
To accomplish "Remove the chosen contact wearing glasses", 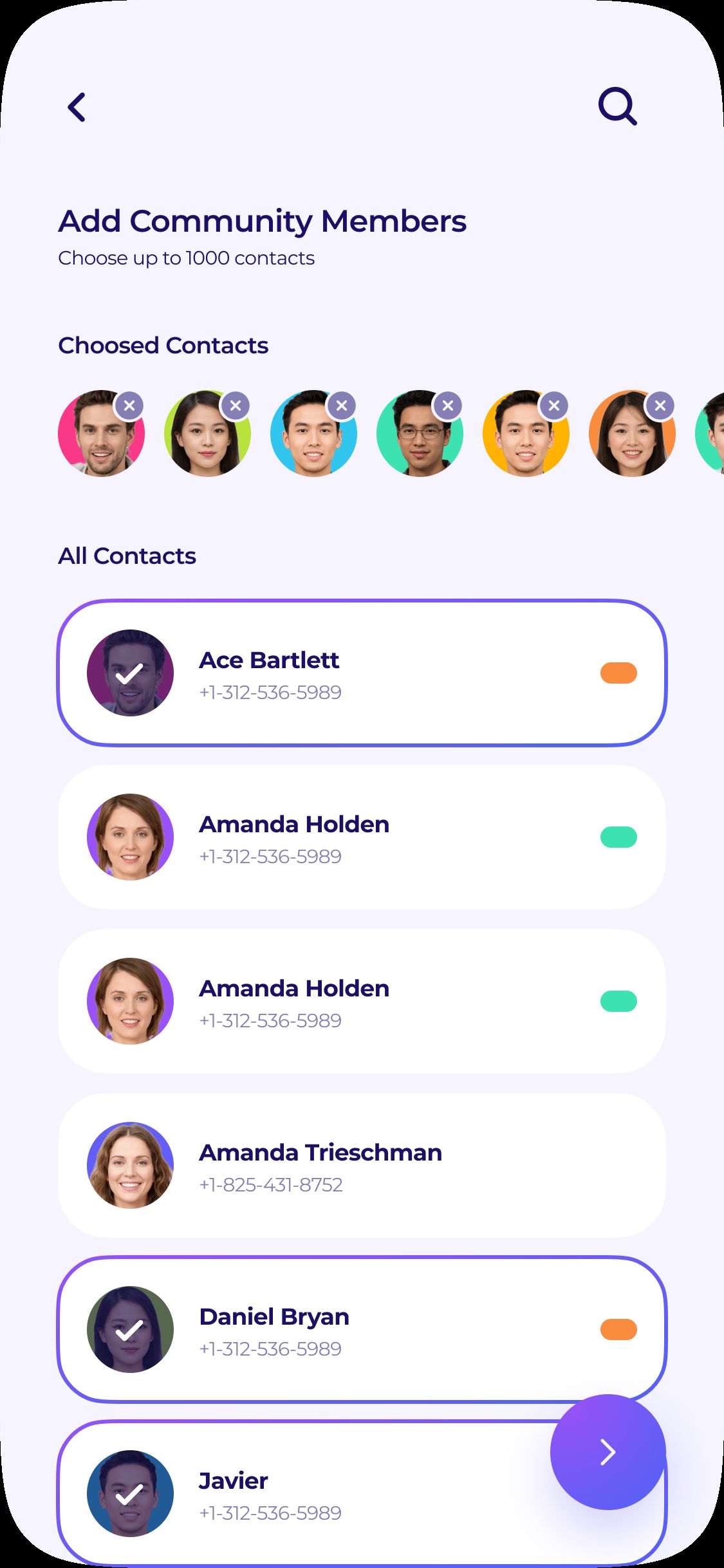I will 448,406.
